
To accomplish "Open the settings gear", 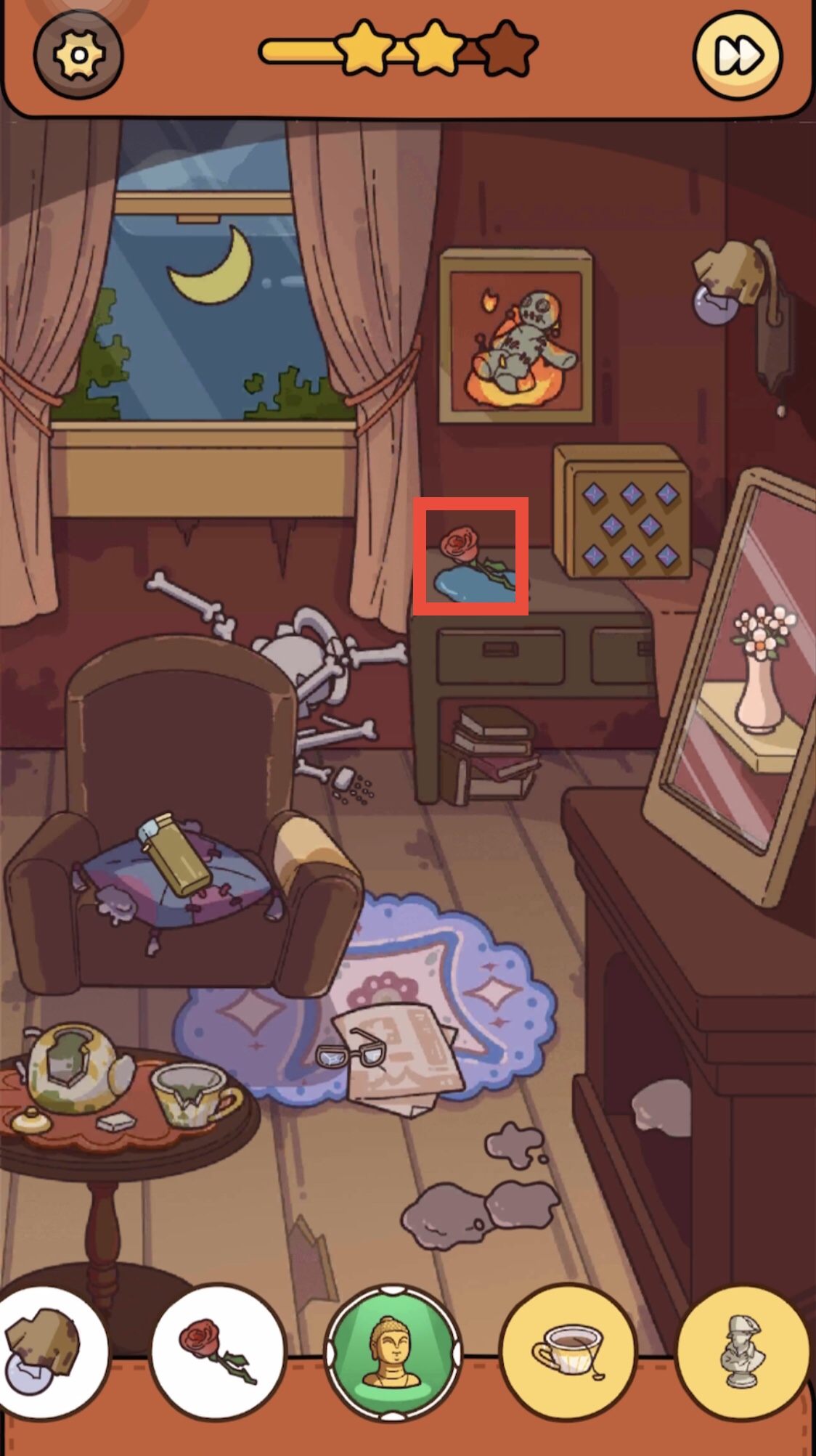I will click(x=78, y=55).
